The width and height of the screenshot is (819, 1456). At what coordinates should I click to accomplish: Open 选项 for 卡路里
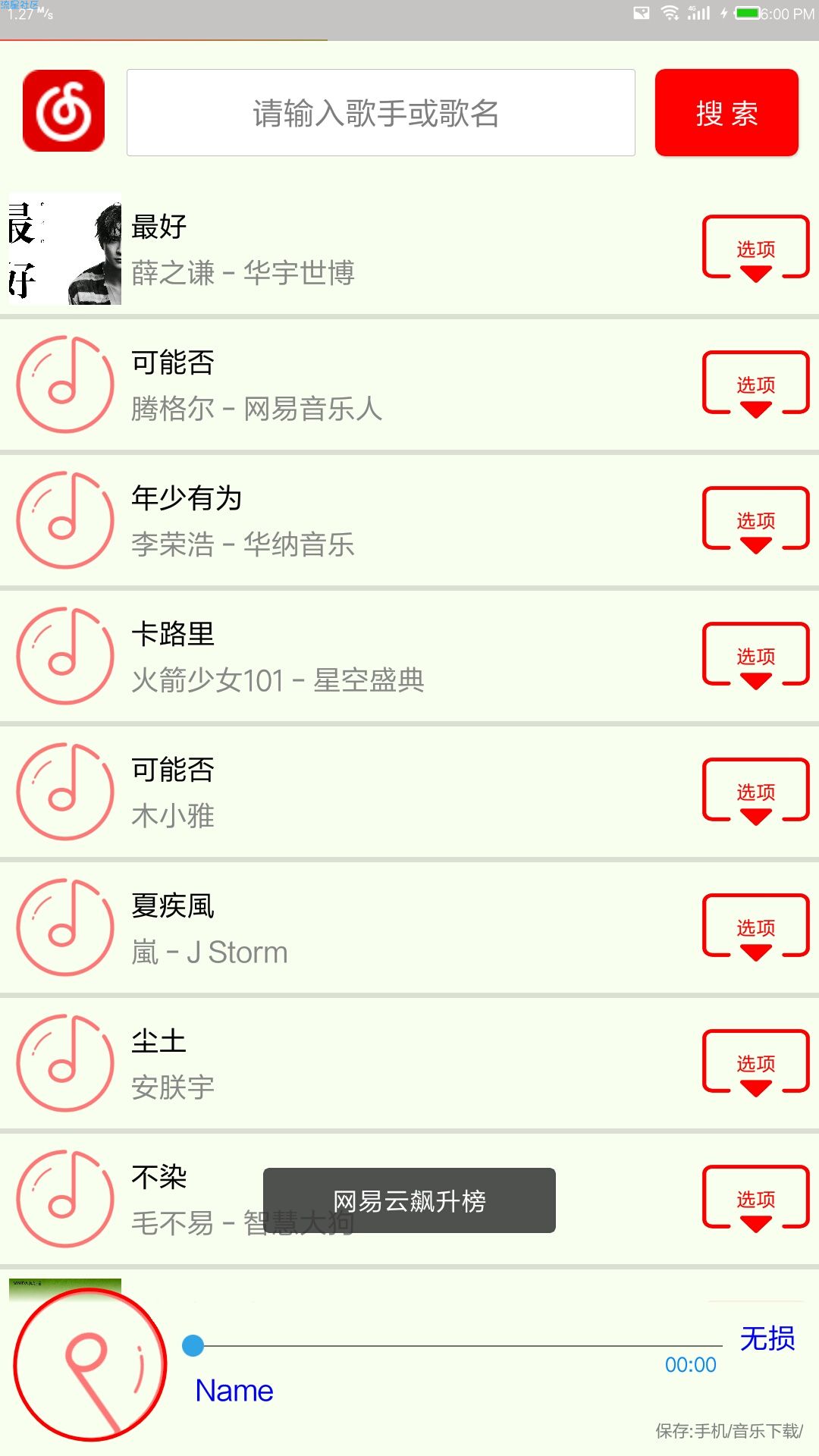coord(756,656)
